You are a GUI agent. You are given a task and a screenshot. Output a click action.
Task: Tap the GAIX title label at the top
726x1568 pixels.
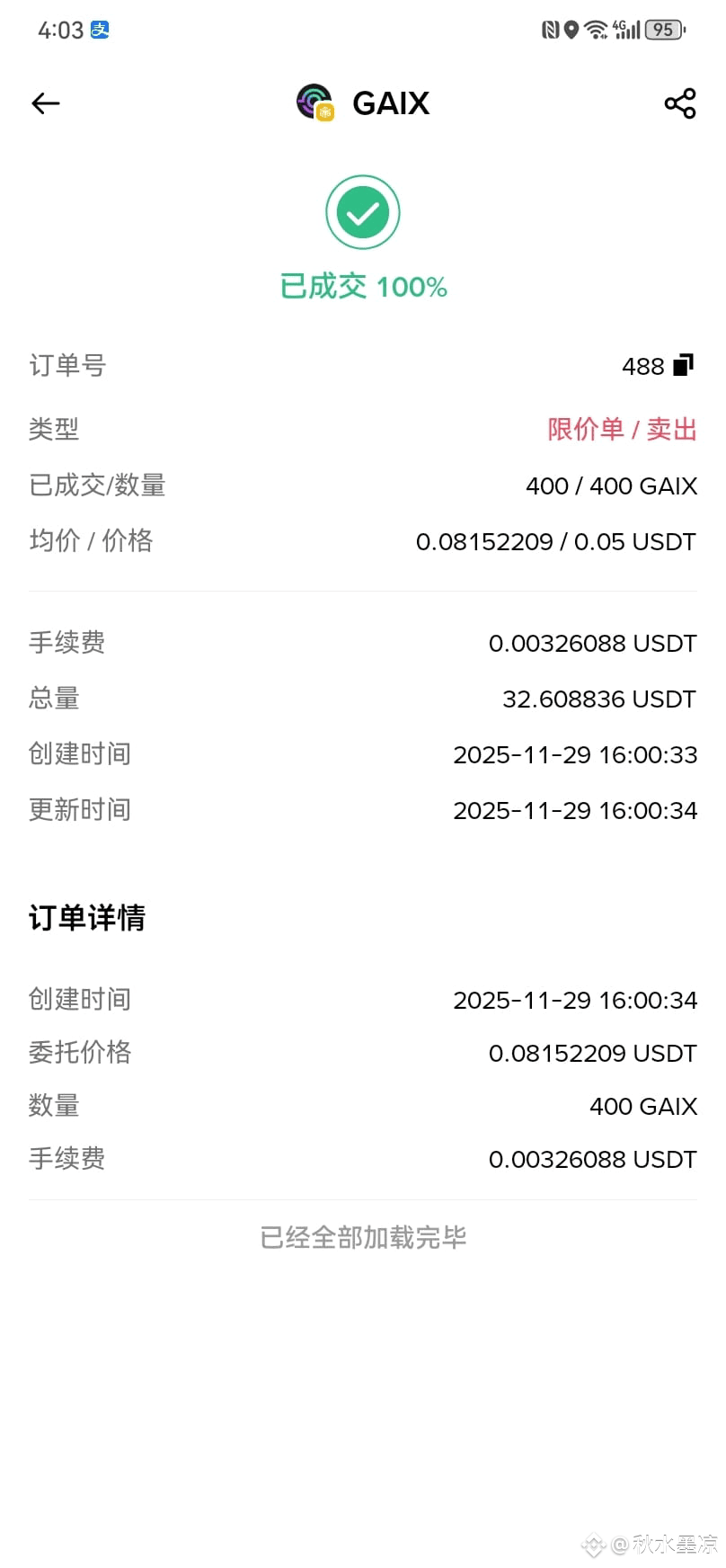click(x=390, y=102)
